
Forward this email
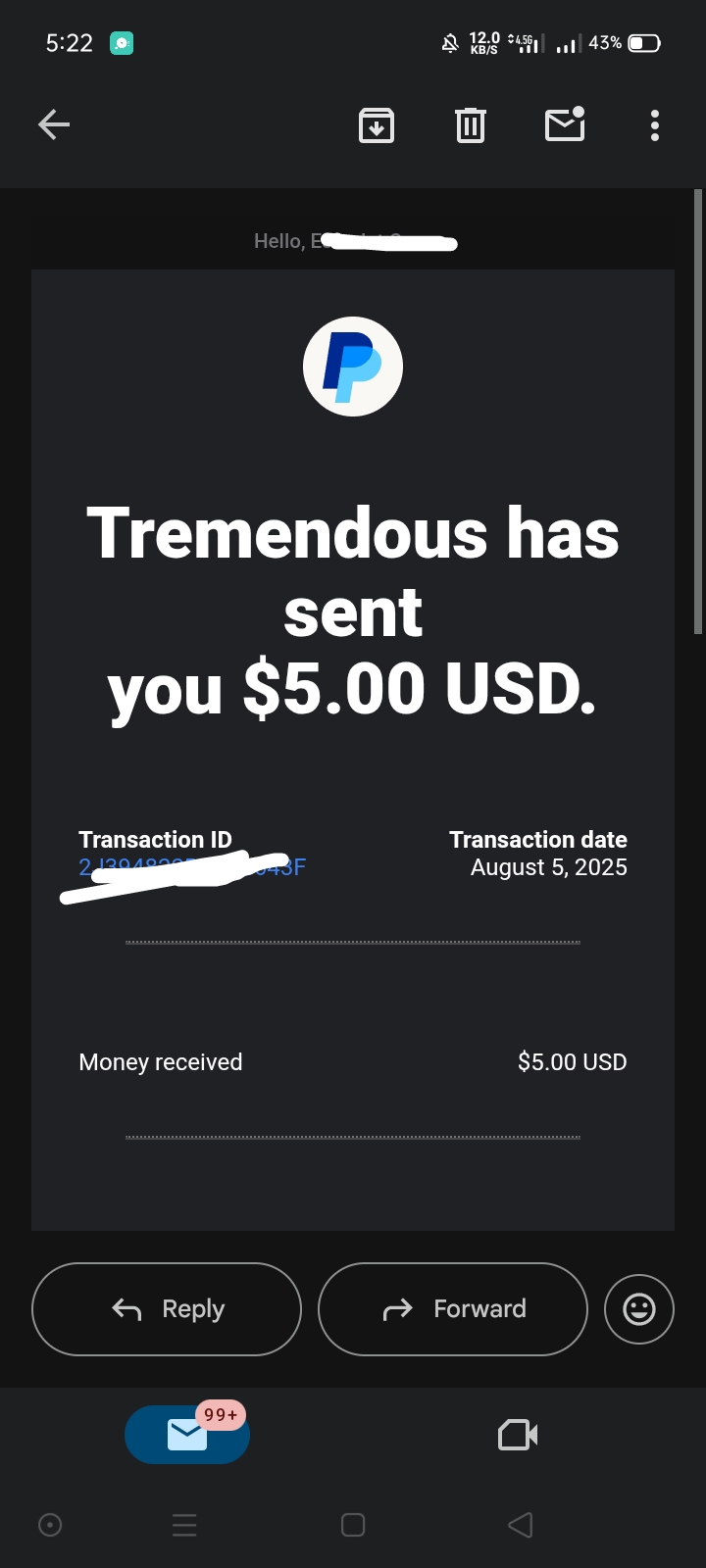click(453, 1309)
